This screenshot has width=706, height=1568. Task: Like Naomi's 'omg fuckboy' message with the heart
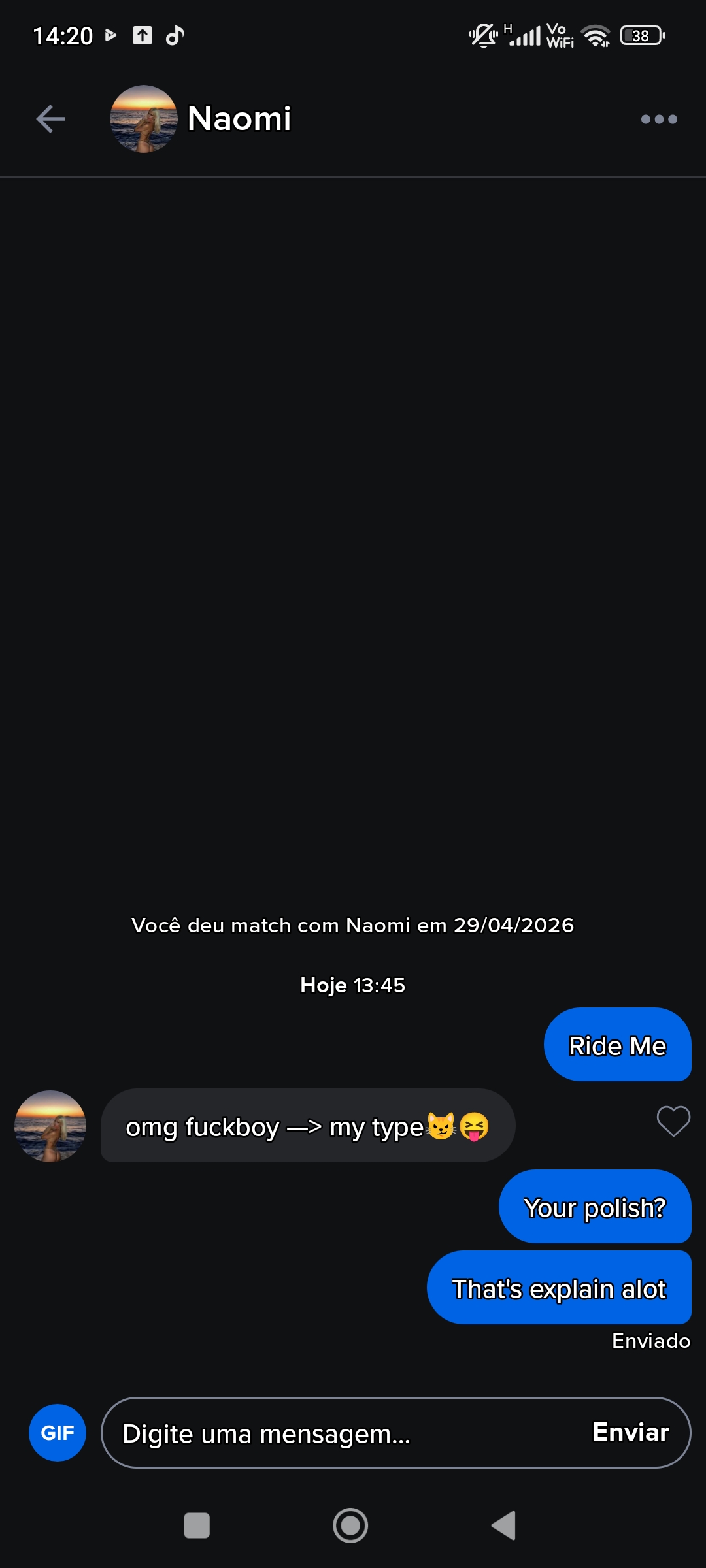click(x=673, y=1120)
